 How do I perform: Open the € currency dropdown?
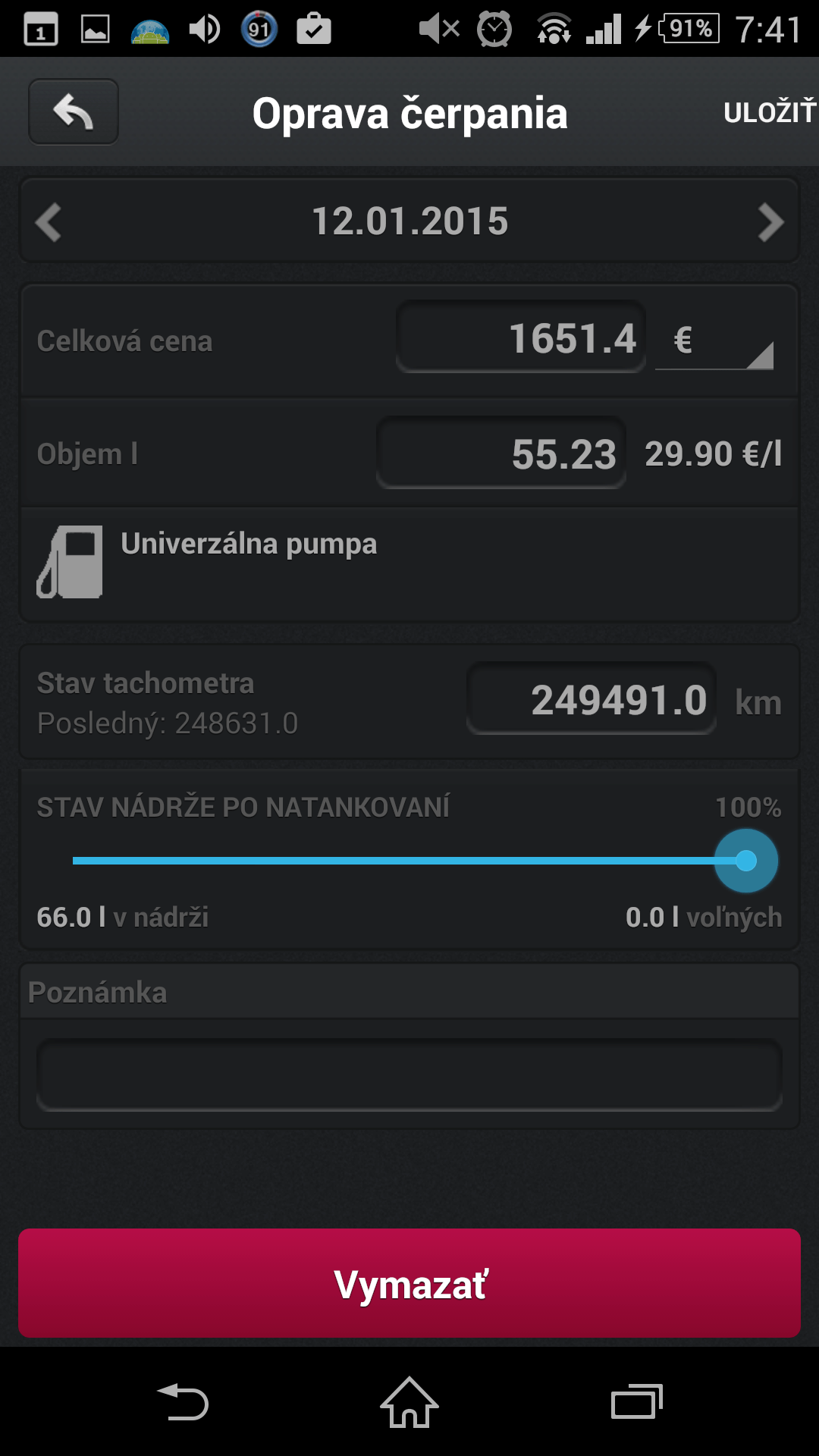[x=714, y=340]
